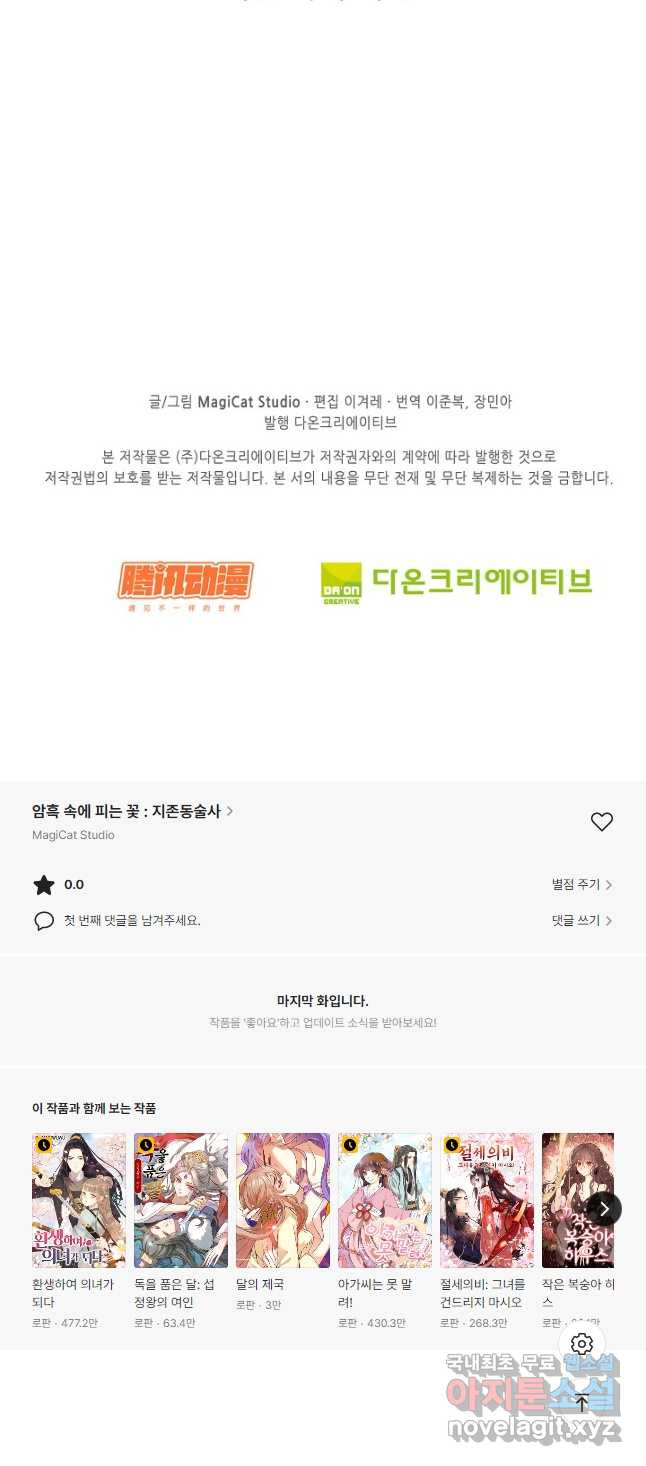Screen dimensions: 646x1466
Task: Tap 댓글 쓰기 to write a comment
Action: tap(582, 921)
